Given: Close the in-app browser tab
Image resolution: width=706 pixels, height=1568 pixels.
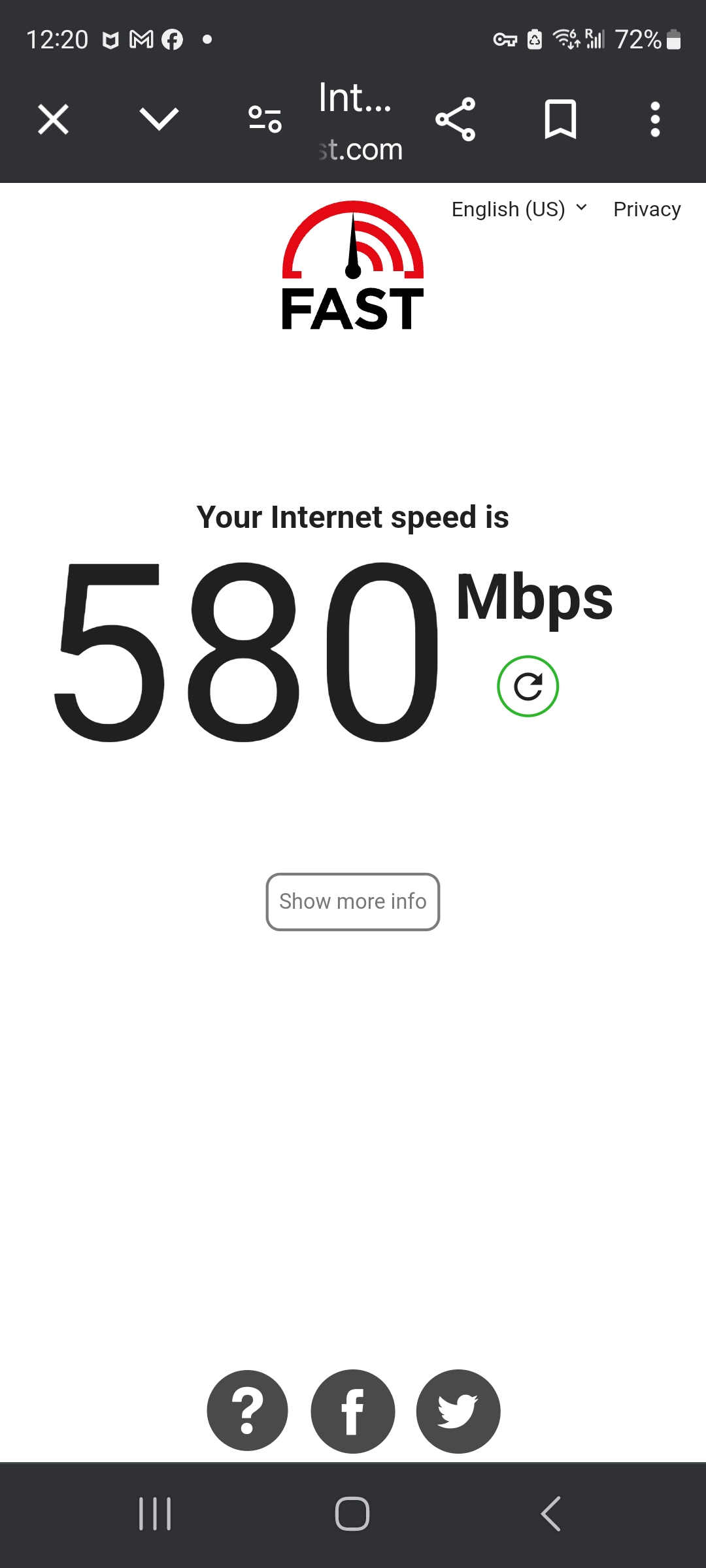Looking at the screenshot, I should coord(53,120).
